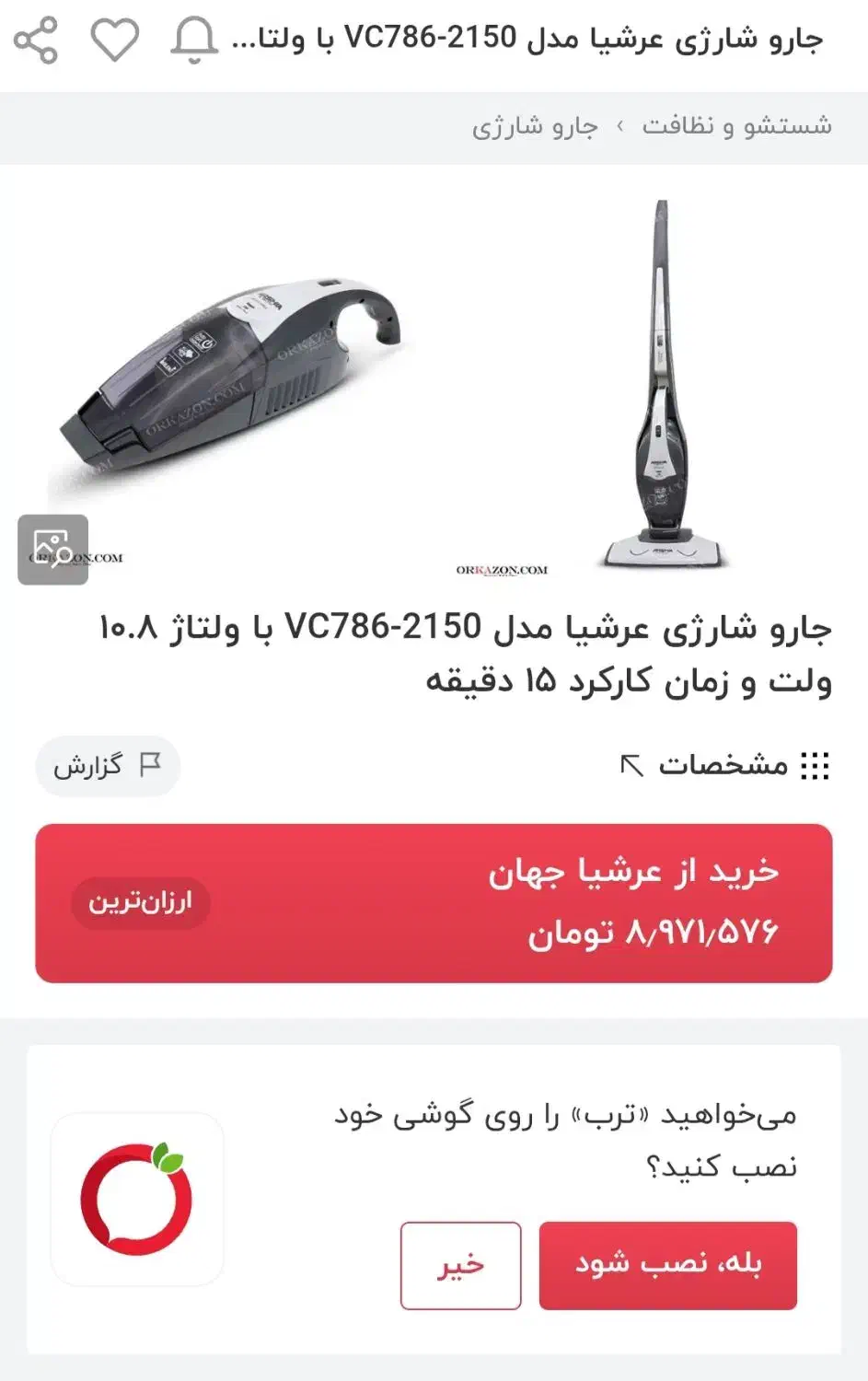
Task: Tap the گزارش report button
Action: pyautogui.click(x=108, y=765)
